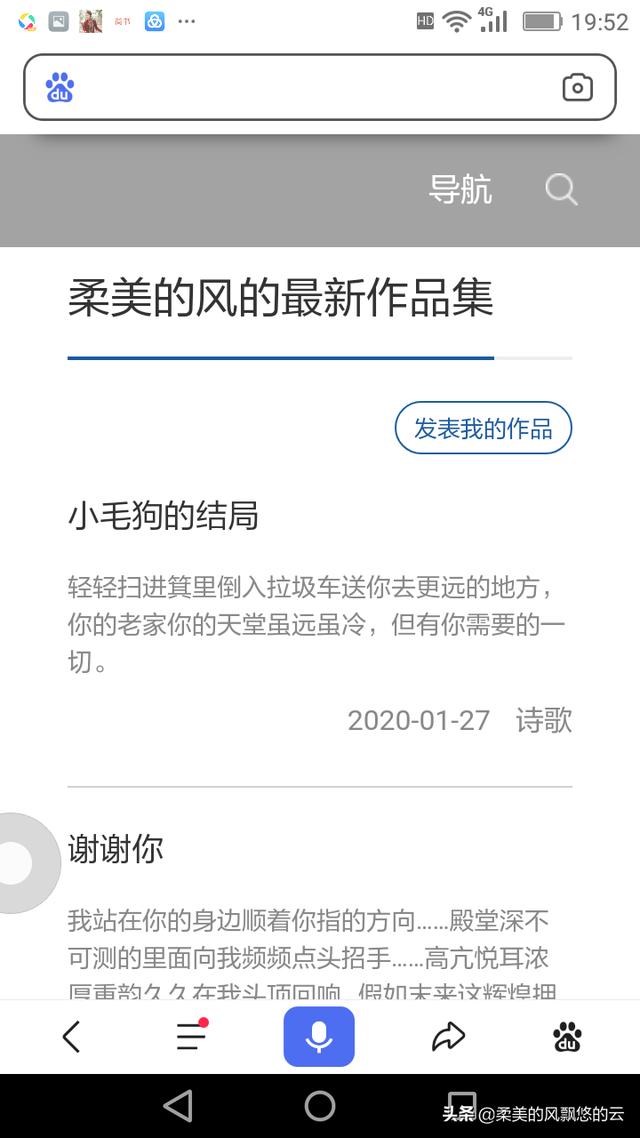Image resolution: width=640 pixels, height=1138 pixels.
Task: Tap the system back triangle
Action: pyautogui.click(x=178, y=1105)
